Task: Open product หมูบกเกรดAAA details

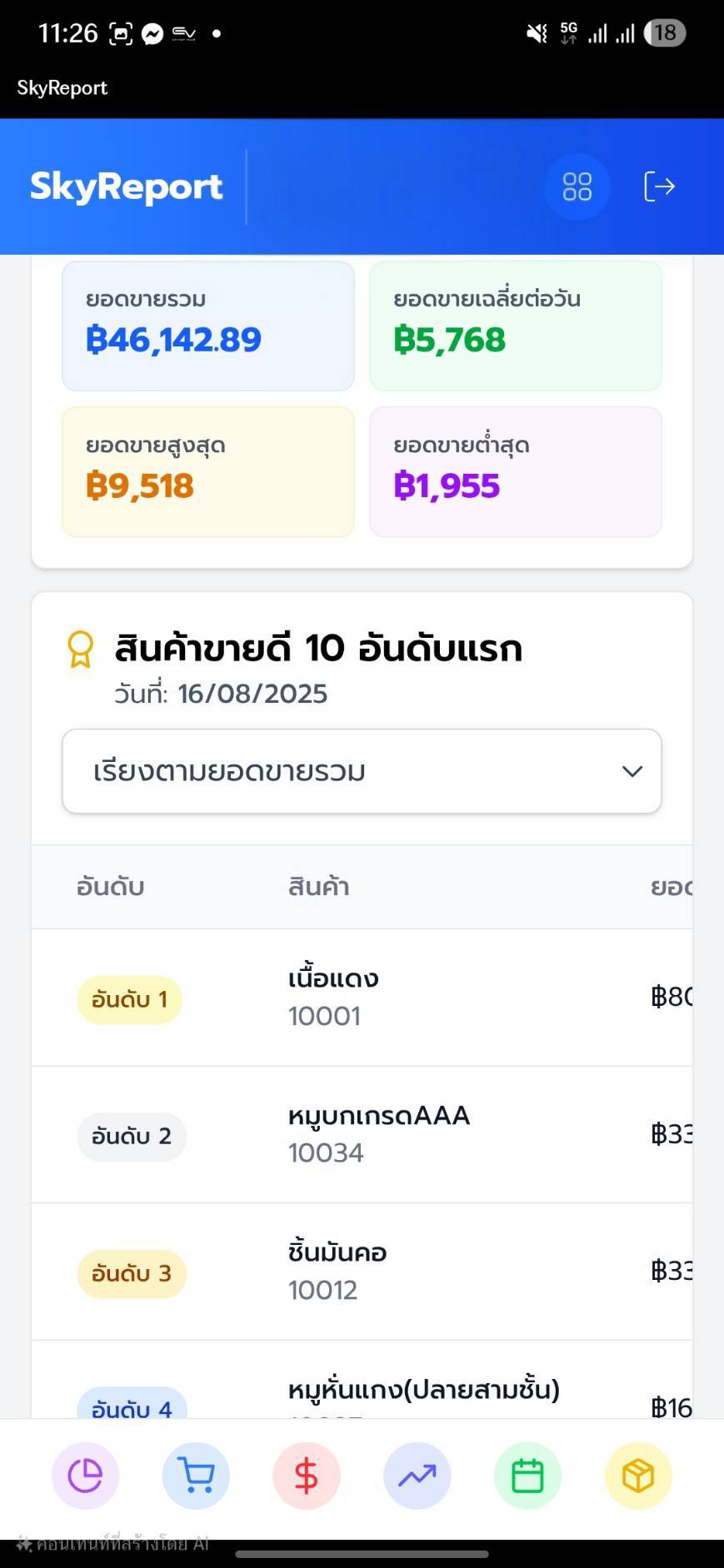Action: (x=380, y=1116)
